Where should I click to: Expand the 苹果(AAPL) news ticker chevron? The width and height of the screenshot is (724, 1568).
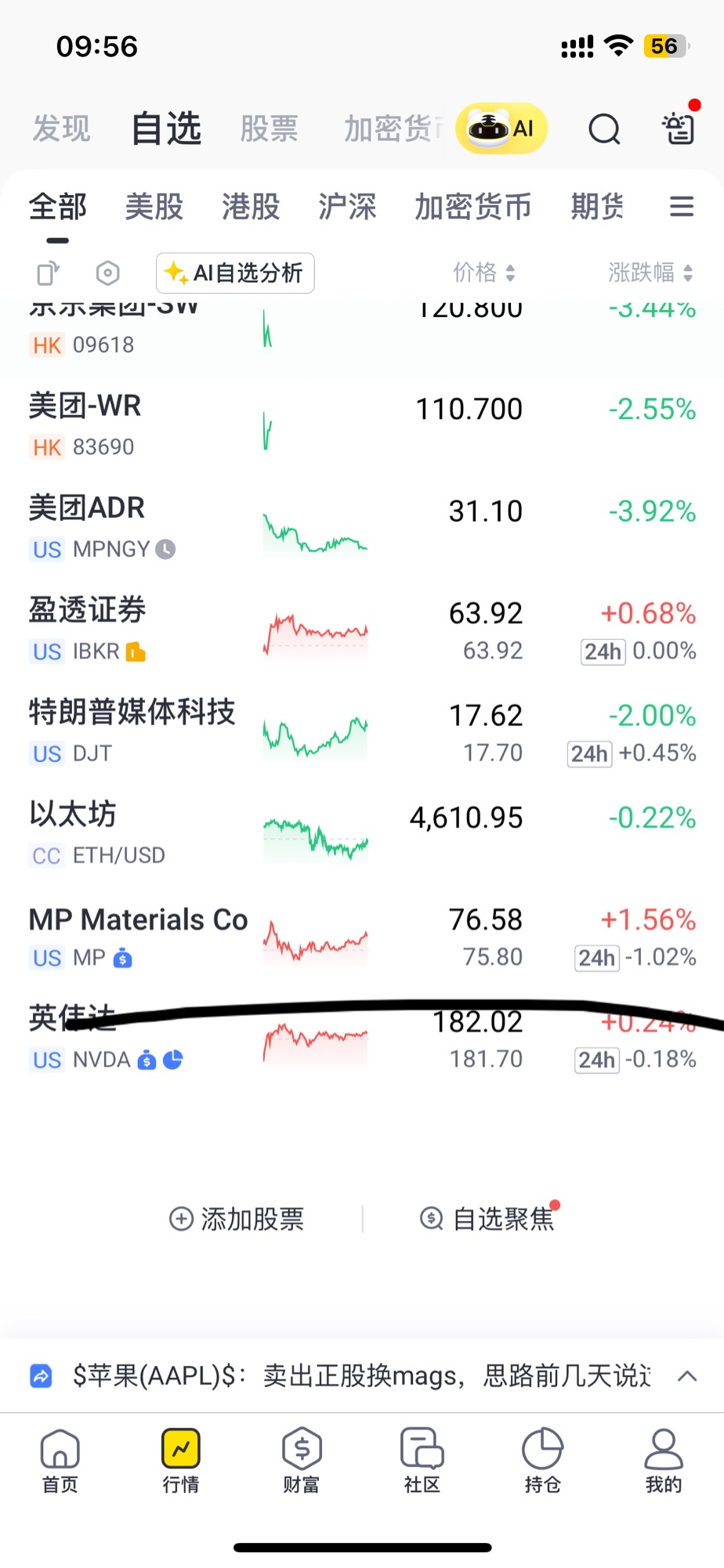pos(687,1376)
